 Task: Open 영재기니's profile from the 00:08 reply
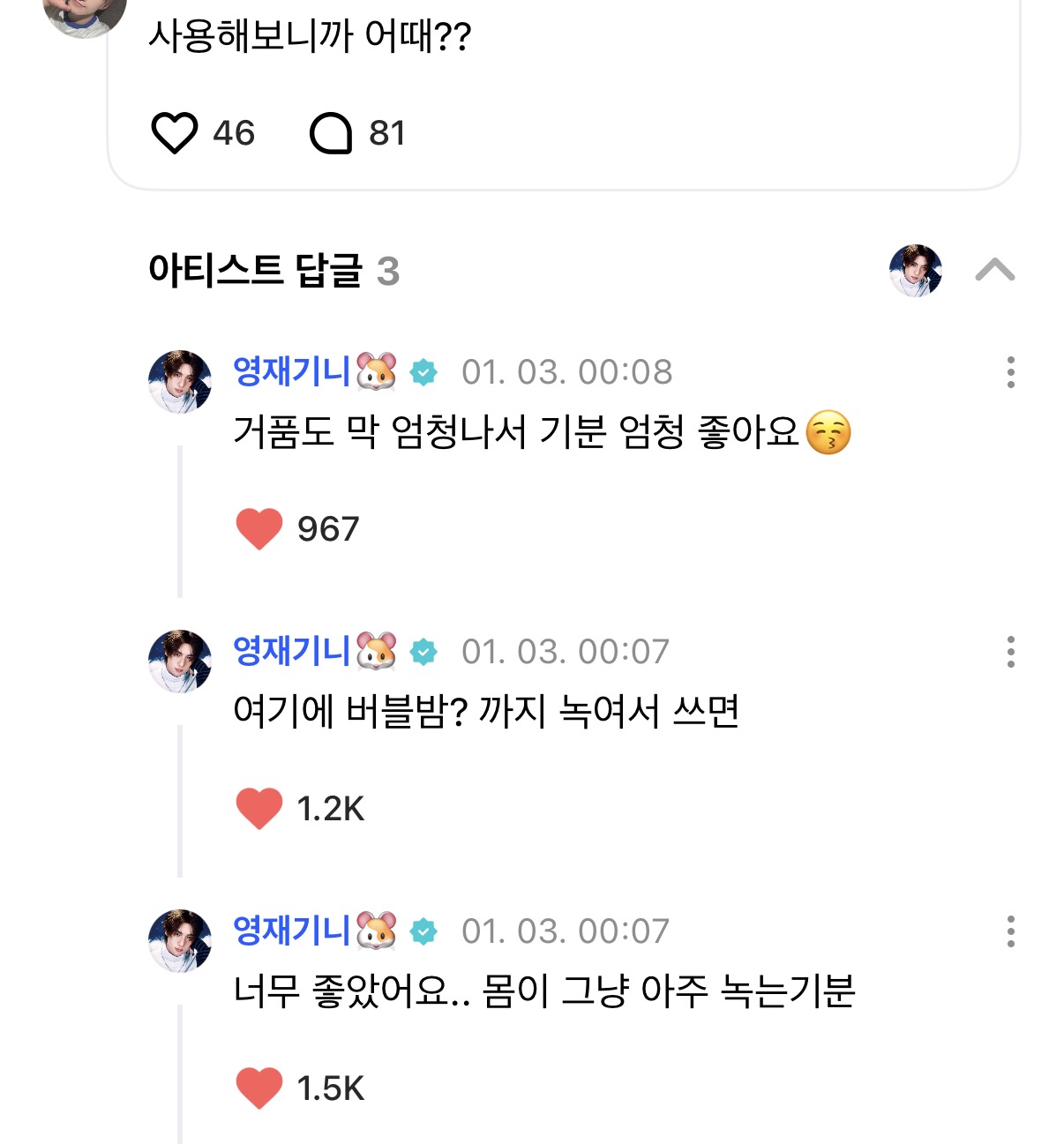[x=291, y=371]
